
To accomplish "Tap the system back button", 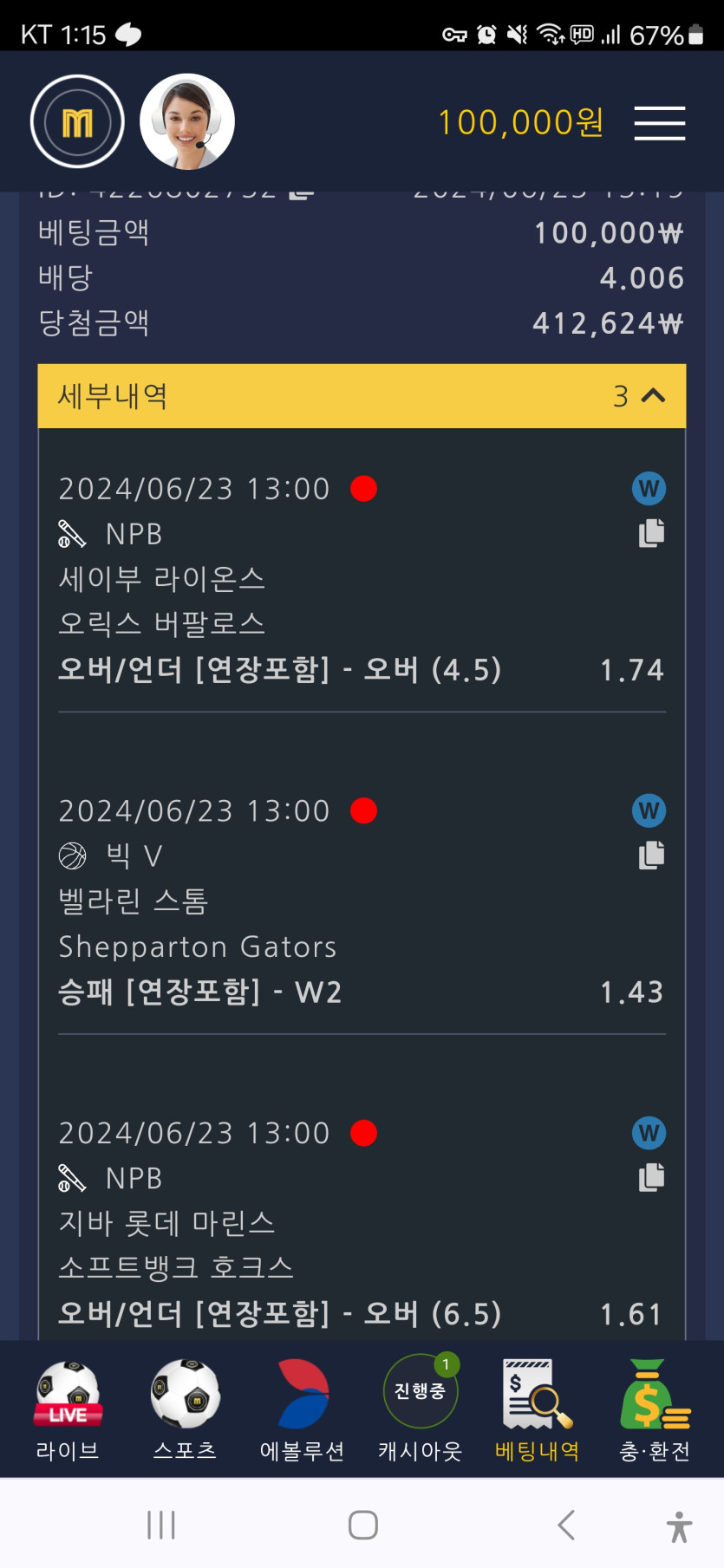I will pos(566,1525).
